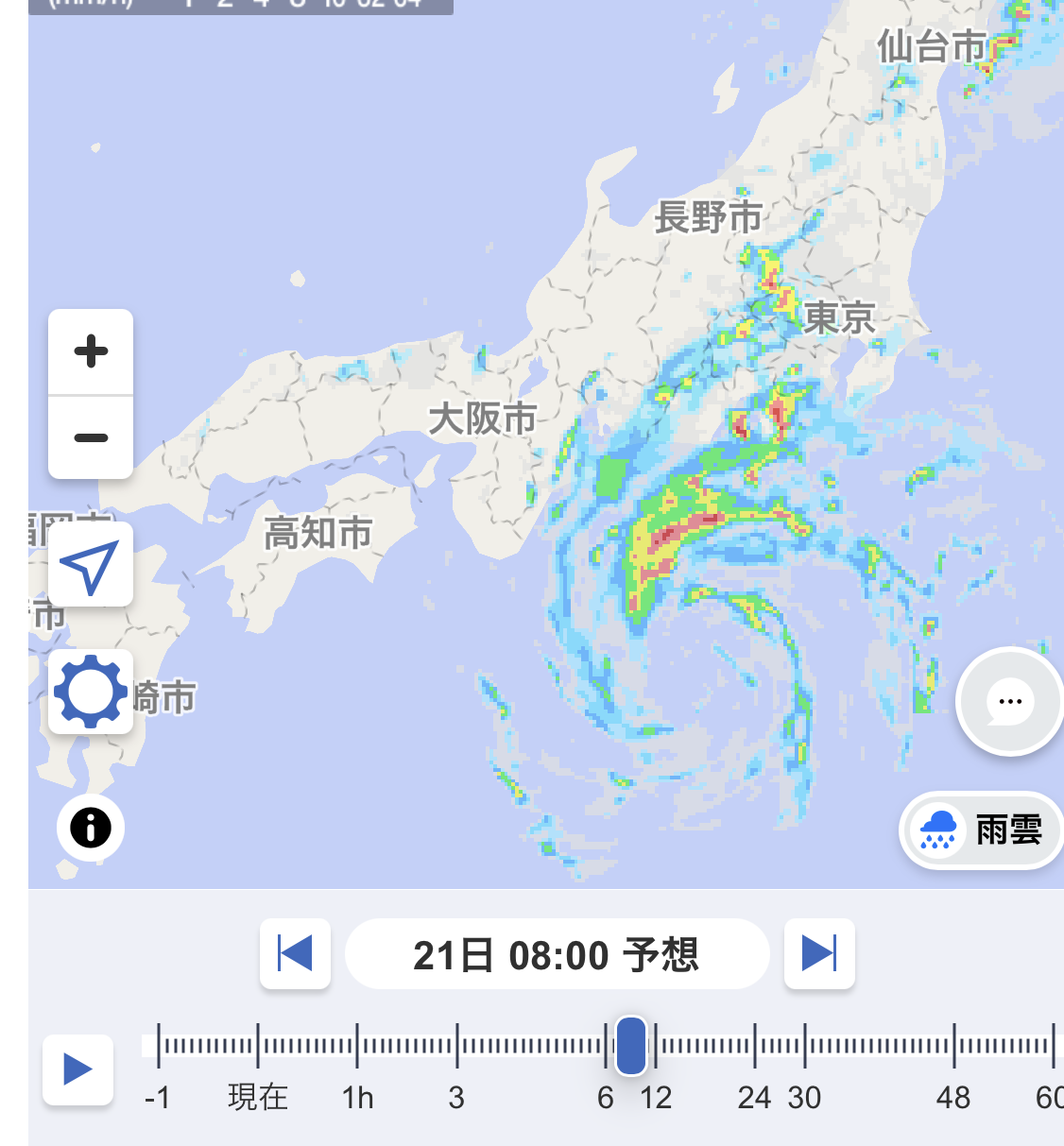Show map information

[91, 829]
